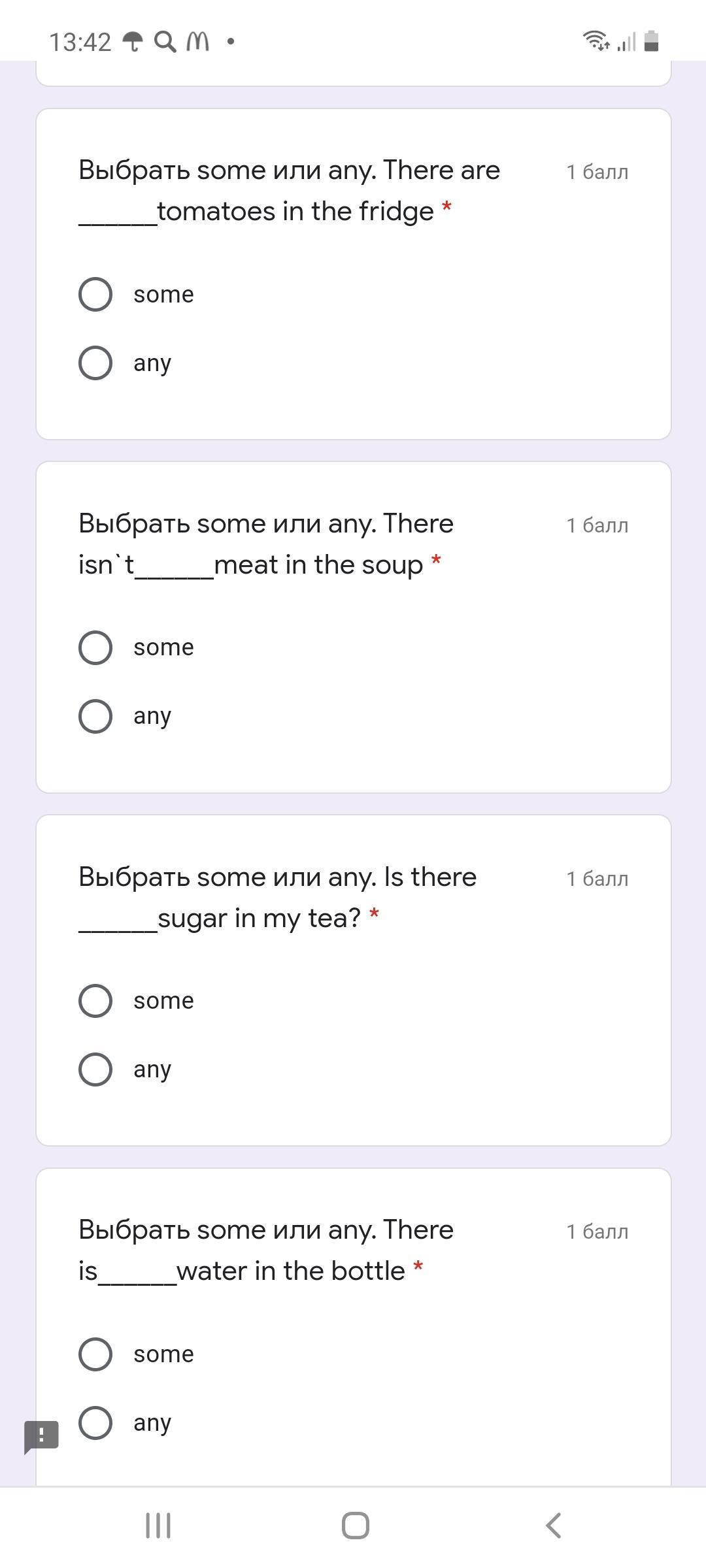Pick 'any' for the sugar in tea question
706x1568 pixels.
click(95, 1070)
